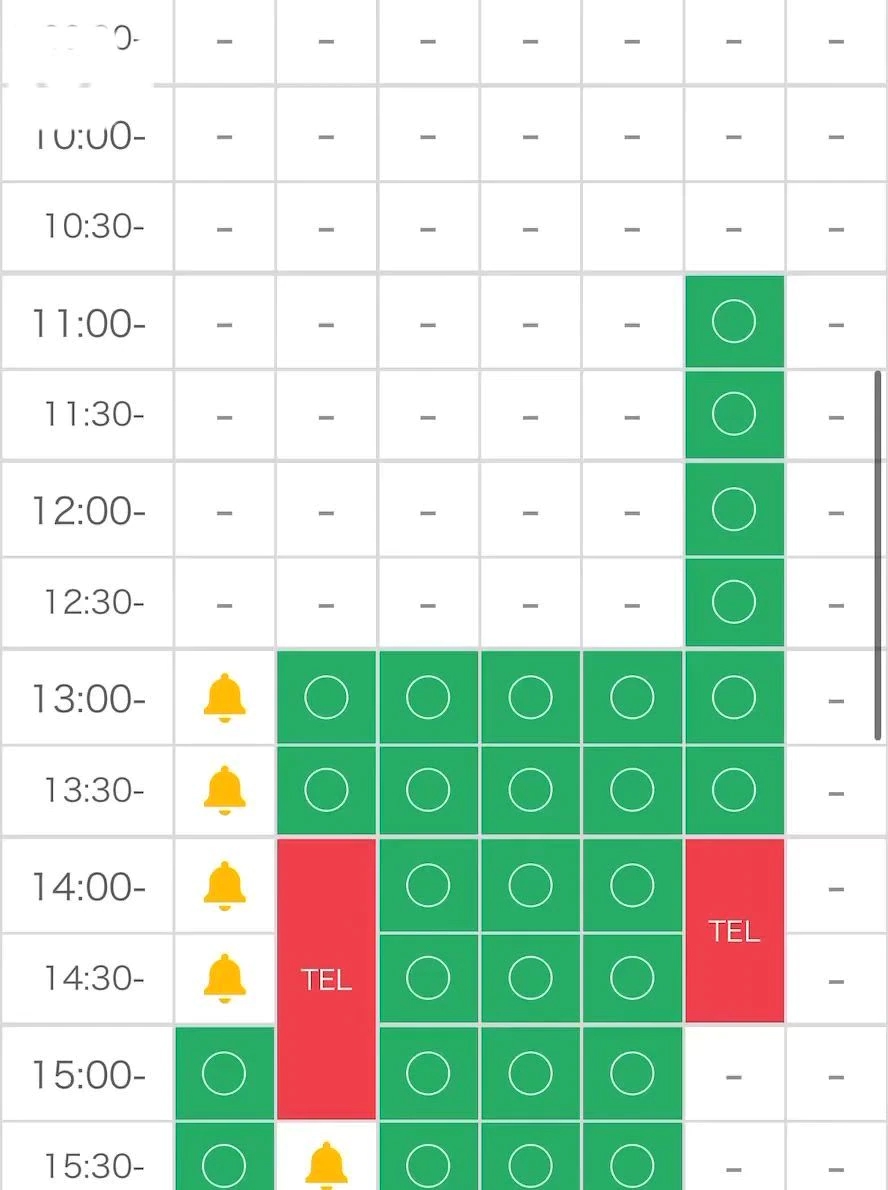The height and width of the screenshot is (1190, 888).
Task: Request a vacancy alert for 13:30
Action: pos(224,790)
